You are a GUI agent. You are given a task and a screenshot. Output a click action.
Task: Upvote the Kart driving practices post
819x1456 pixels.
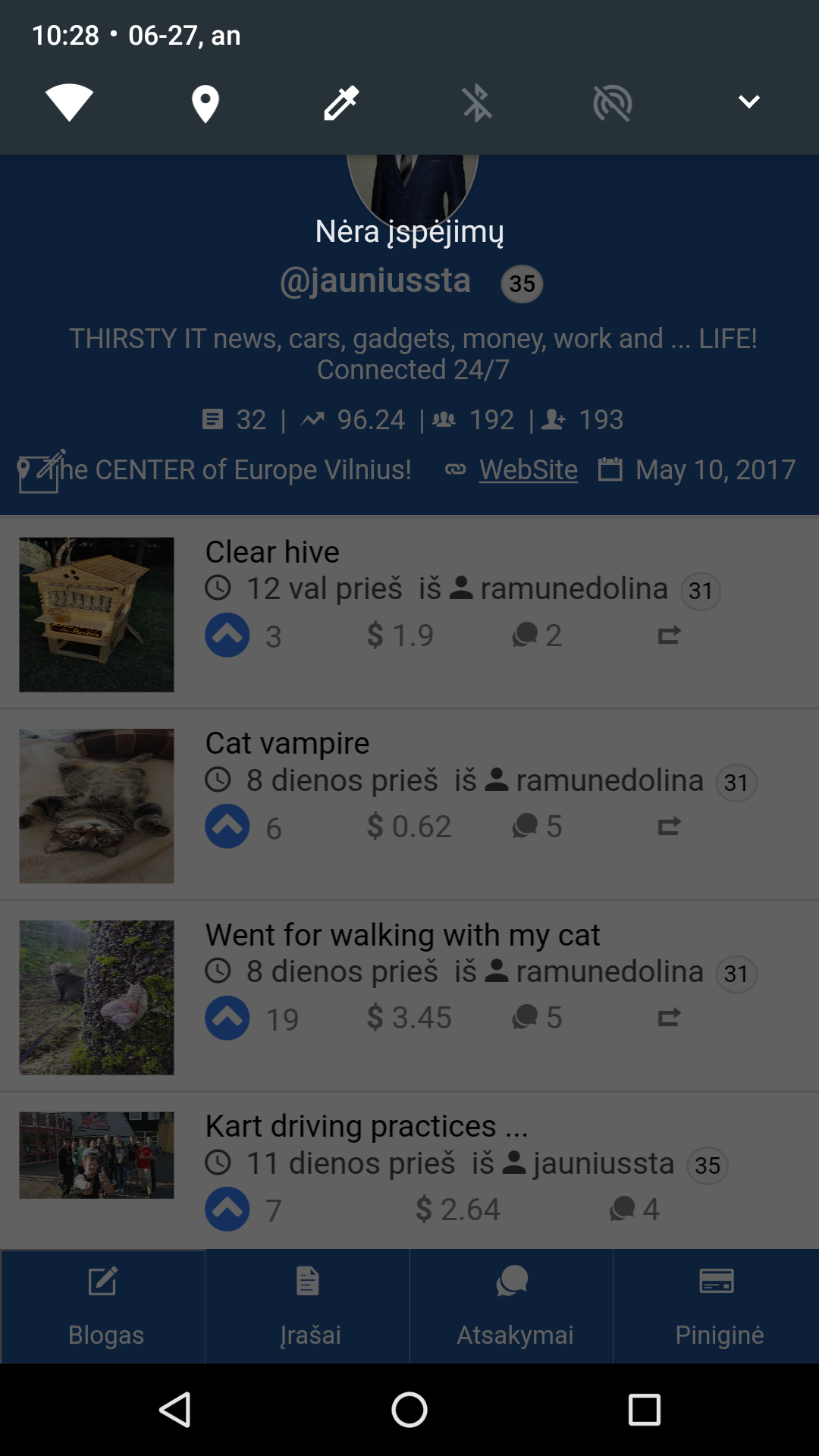[x=227, y=1209]
